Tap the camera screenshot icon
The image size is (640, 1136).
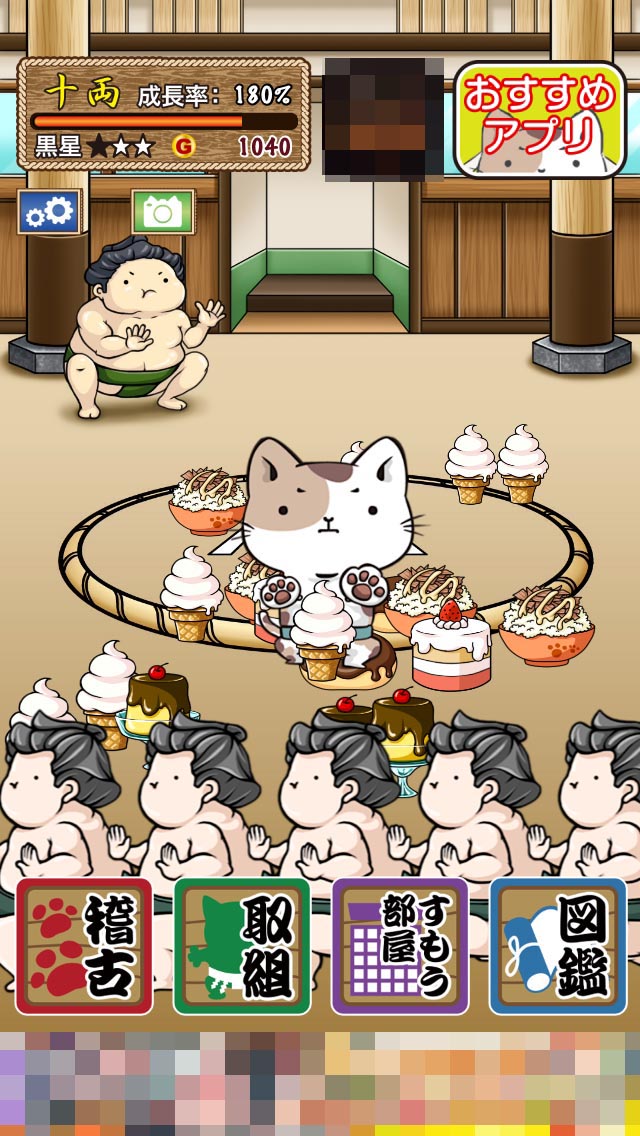coord(162,211)
